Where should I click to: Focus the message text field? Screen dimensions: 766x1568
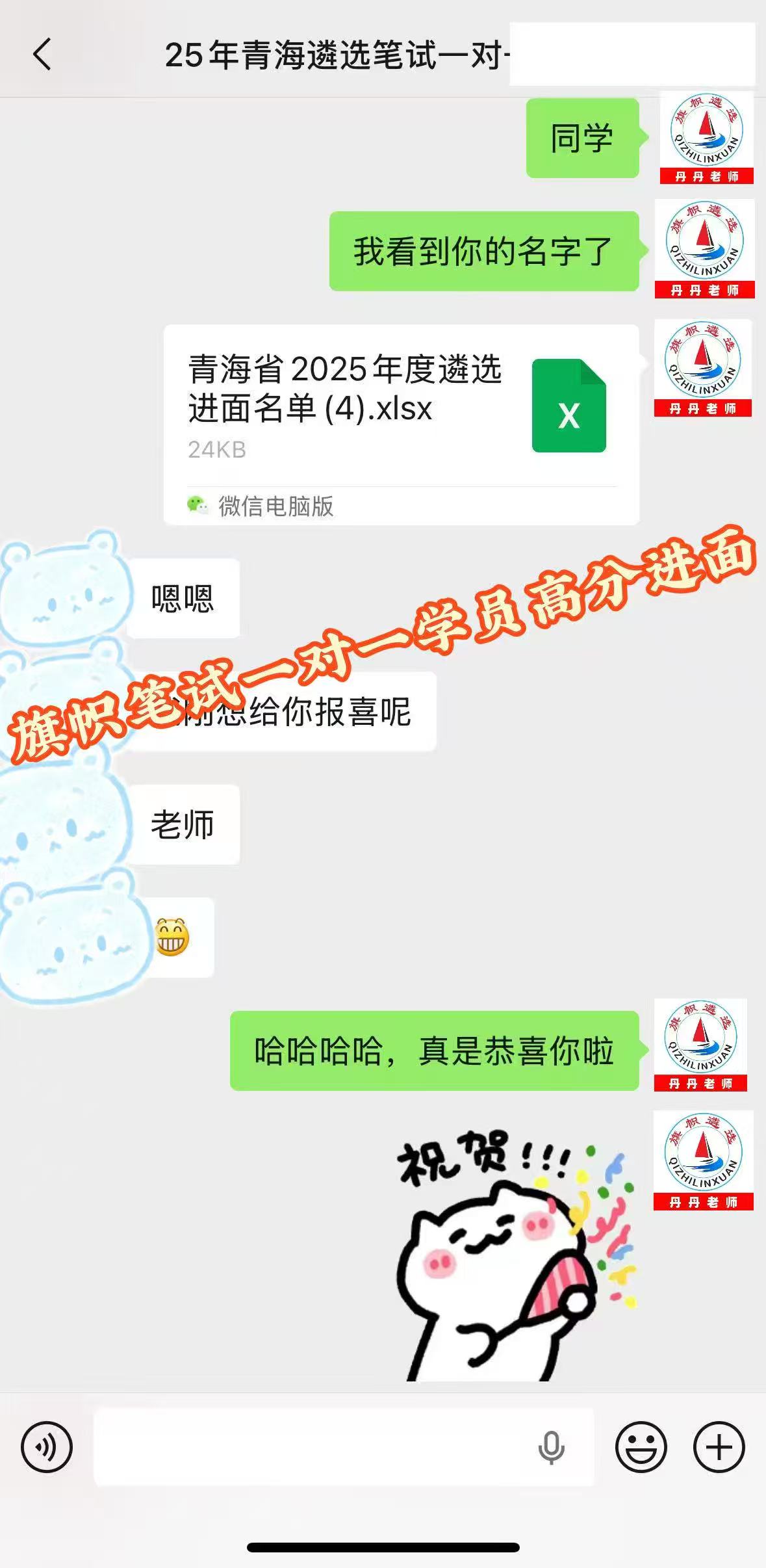pos(312,1446)
